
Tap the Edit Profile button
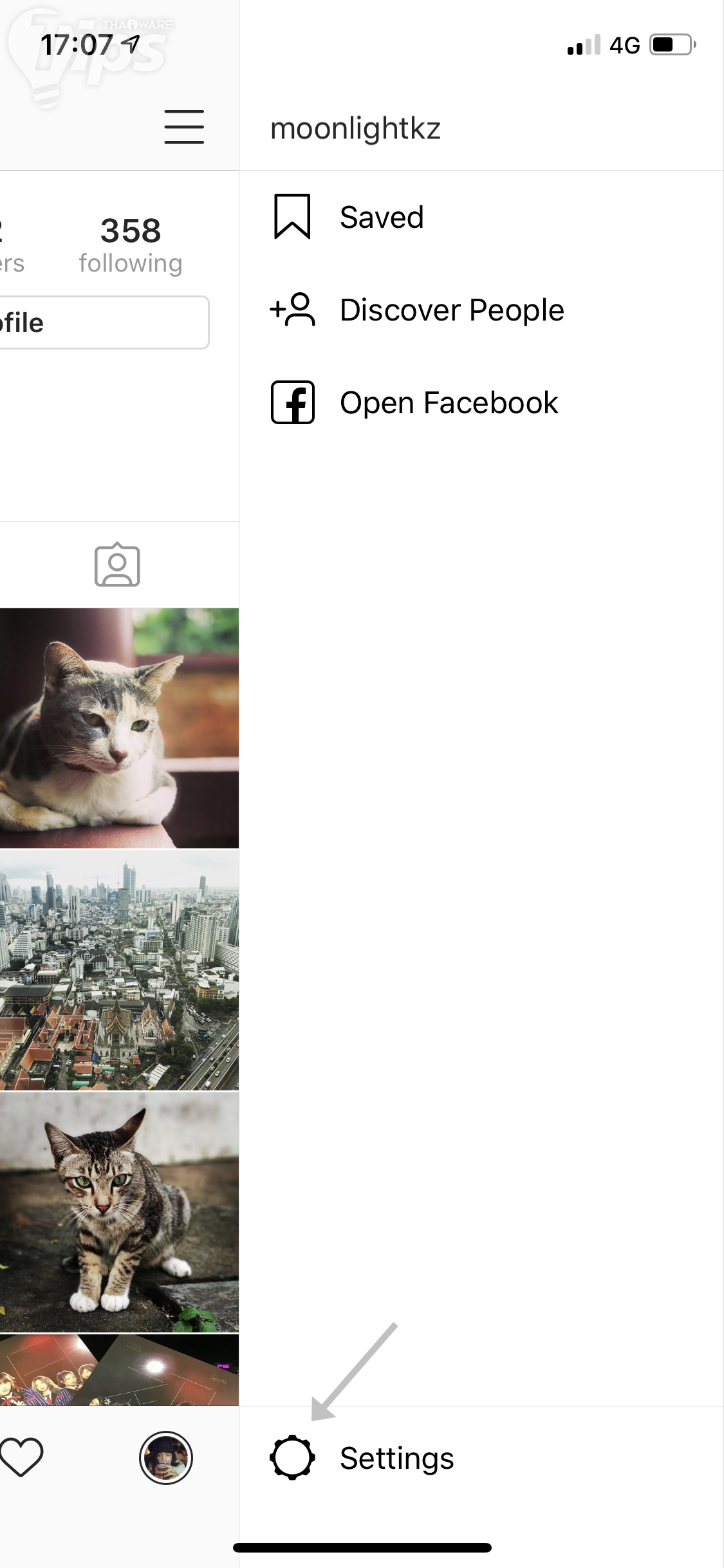point(103,322)
